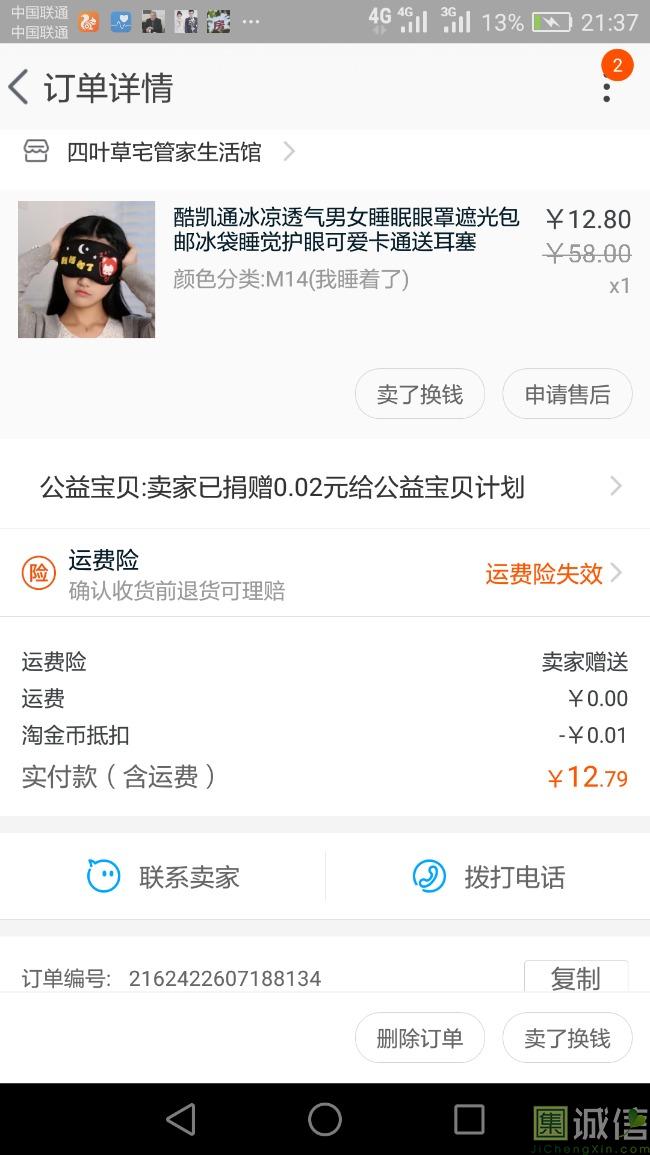Tap 卖了换钱 under the product
The width and height of the screenshot is (650, 1155).
419,395
